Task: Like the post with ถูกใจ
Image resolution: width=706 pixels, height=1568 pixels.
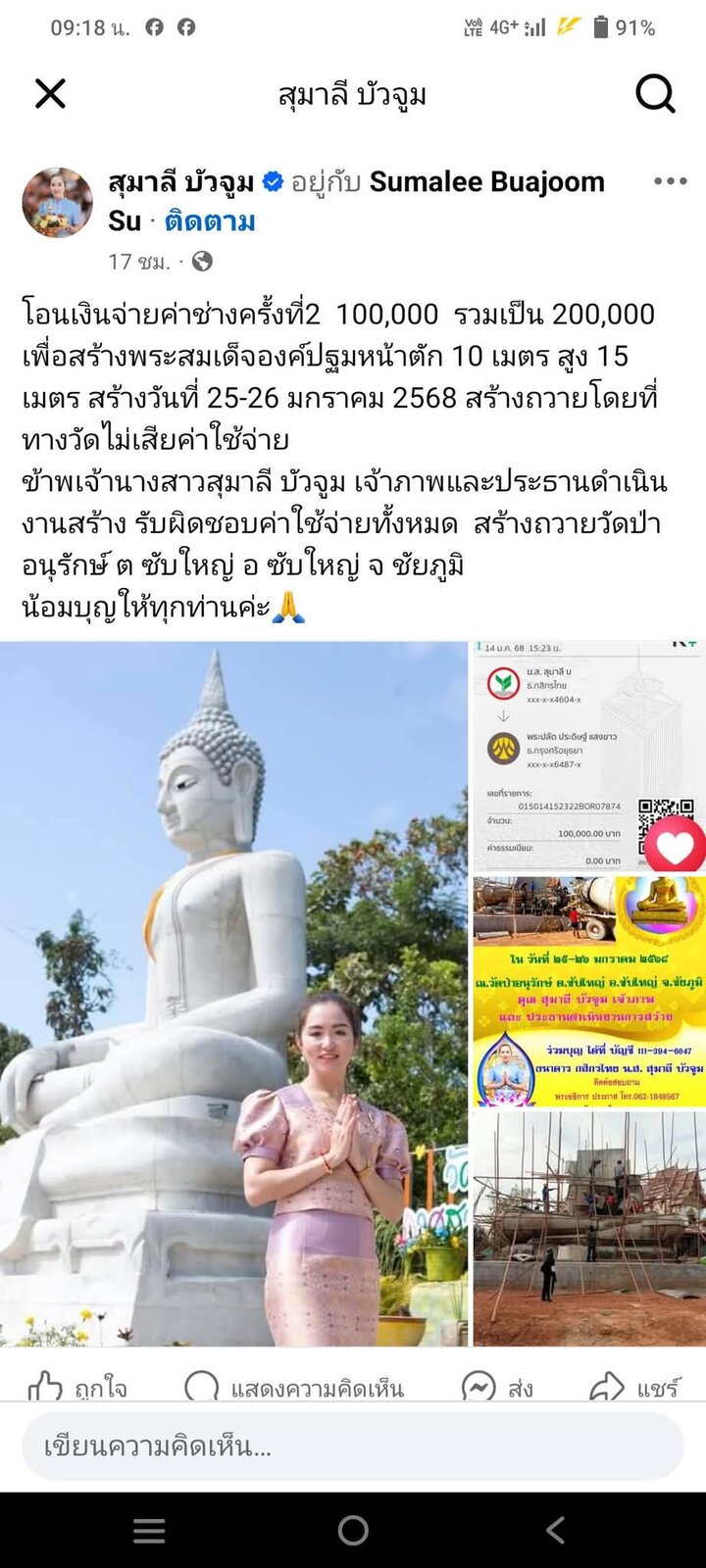Action: point(77,1386)
